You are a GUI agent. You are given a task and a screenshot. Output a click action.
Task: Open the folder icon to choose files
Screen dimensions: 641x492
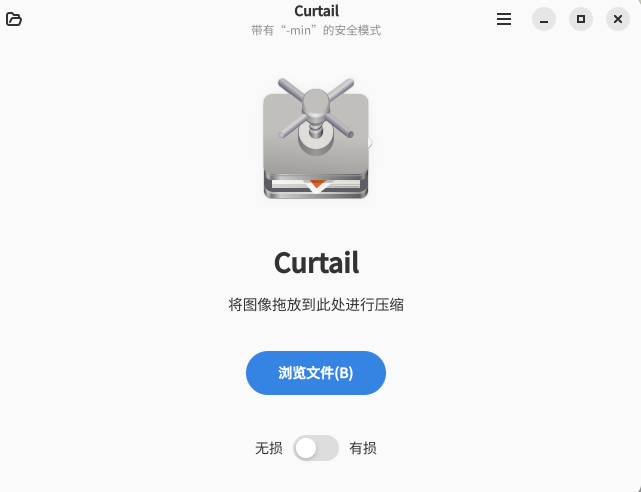coord(14,19)
